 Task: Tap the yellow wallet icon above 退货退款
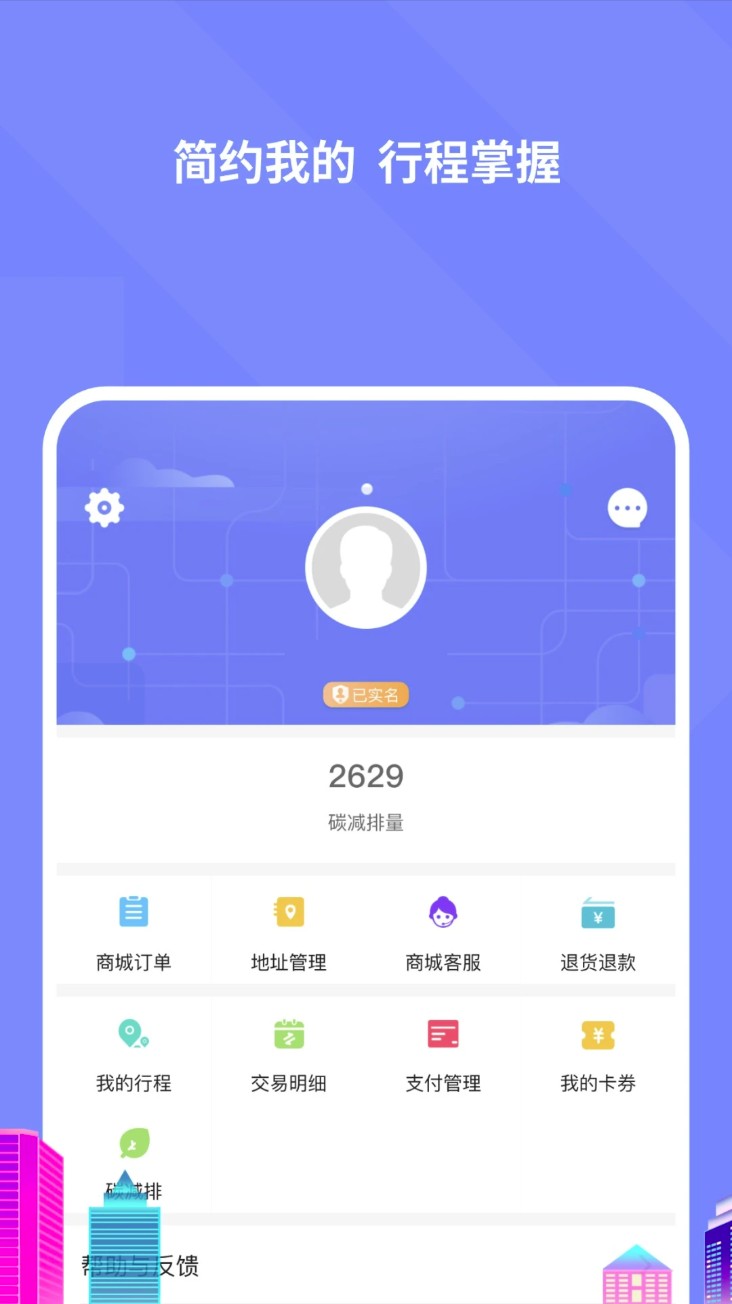tap(597, 911)
